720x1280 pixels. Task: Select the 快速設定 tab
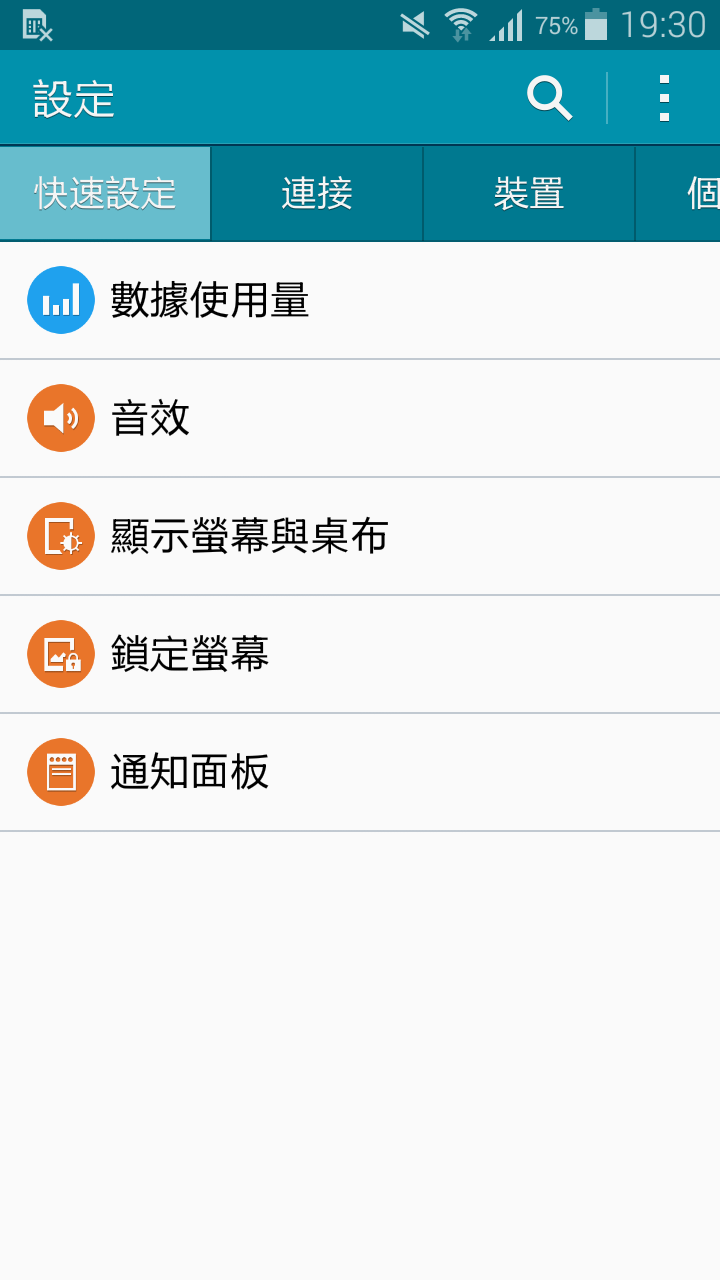pos(105,193)
